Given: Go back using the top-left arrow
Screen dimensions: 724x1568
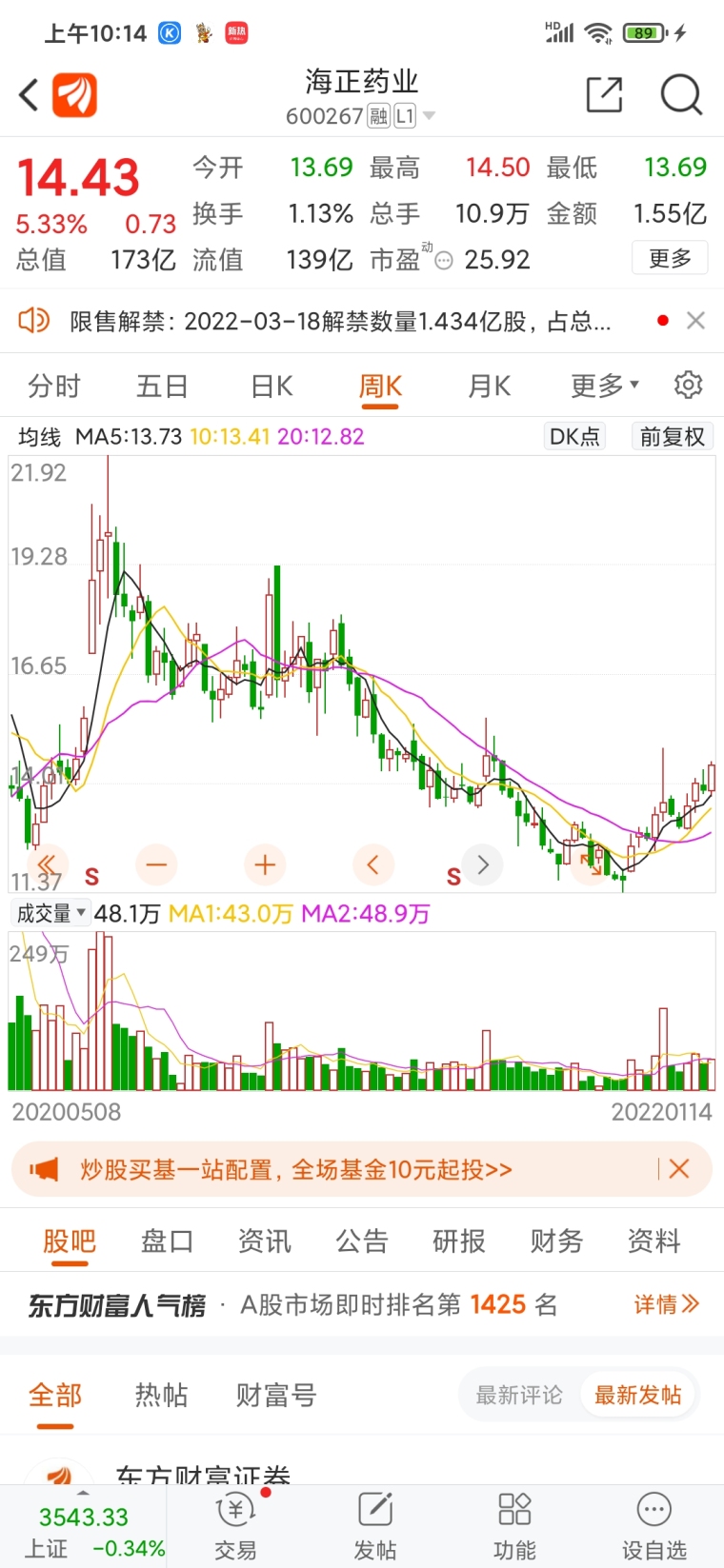Looking at the screenshot, I should tap(30, 95).
